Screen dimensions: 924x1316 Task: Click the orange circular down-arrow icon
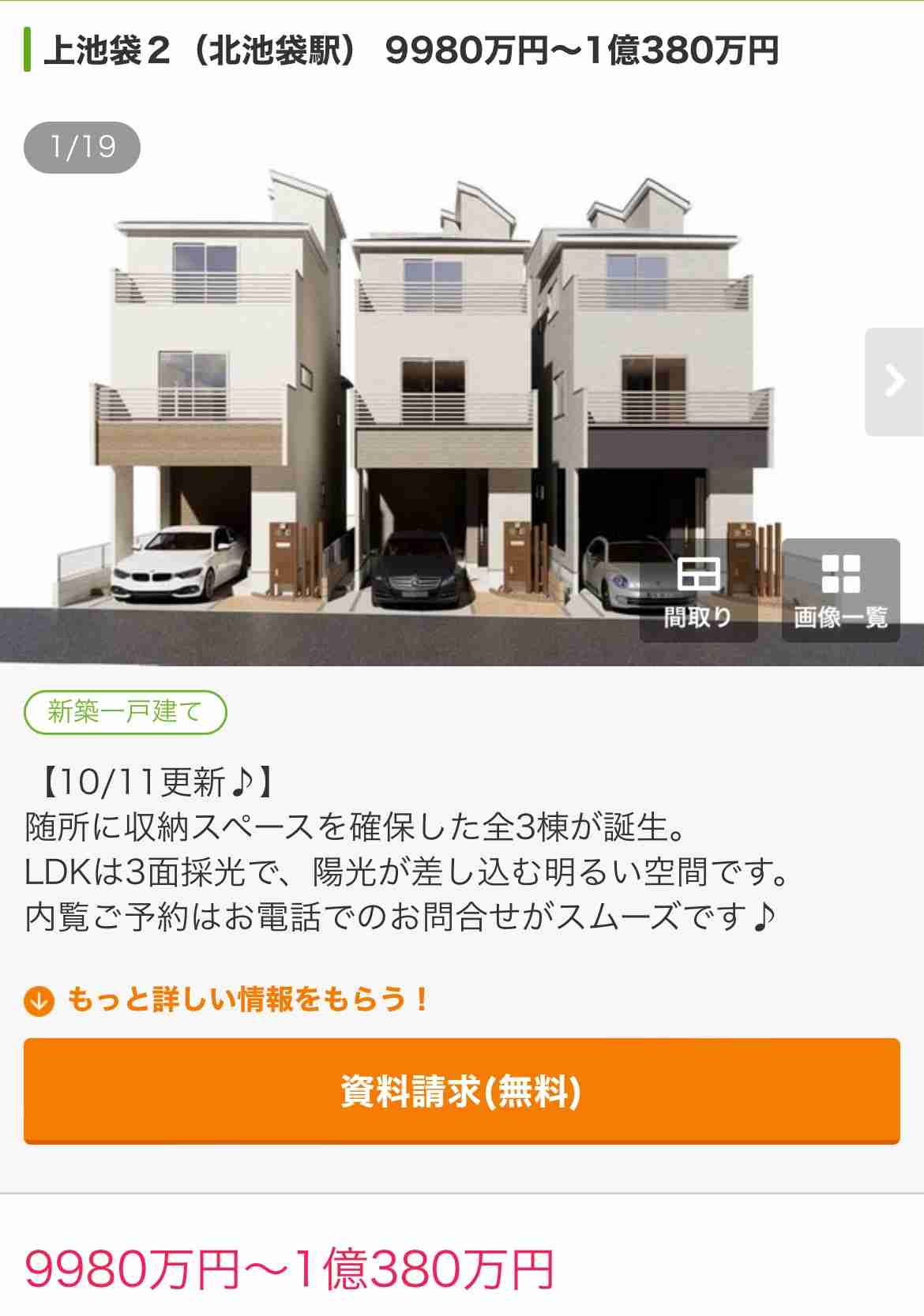pyautogui.click(x=36, y=999)
